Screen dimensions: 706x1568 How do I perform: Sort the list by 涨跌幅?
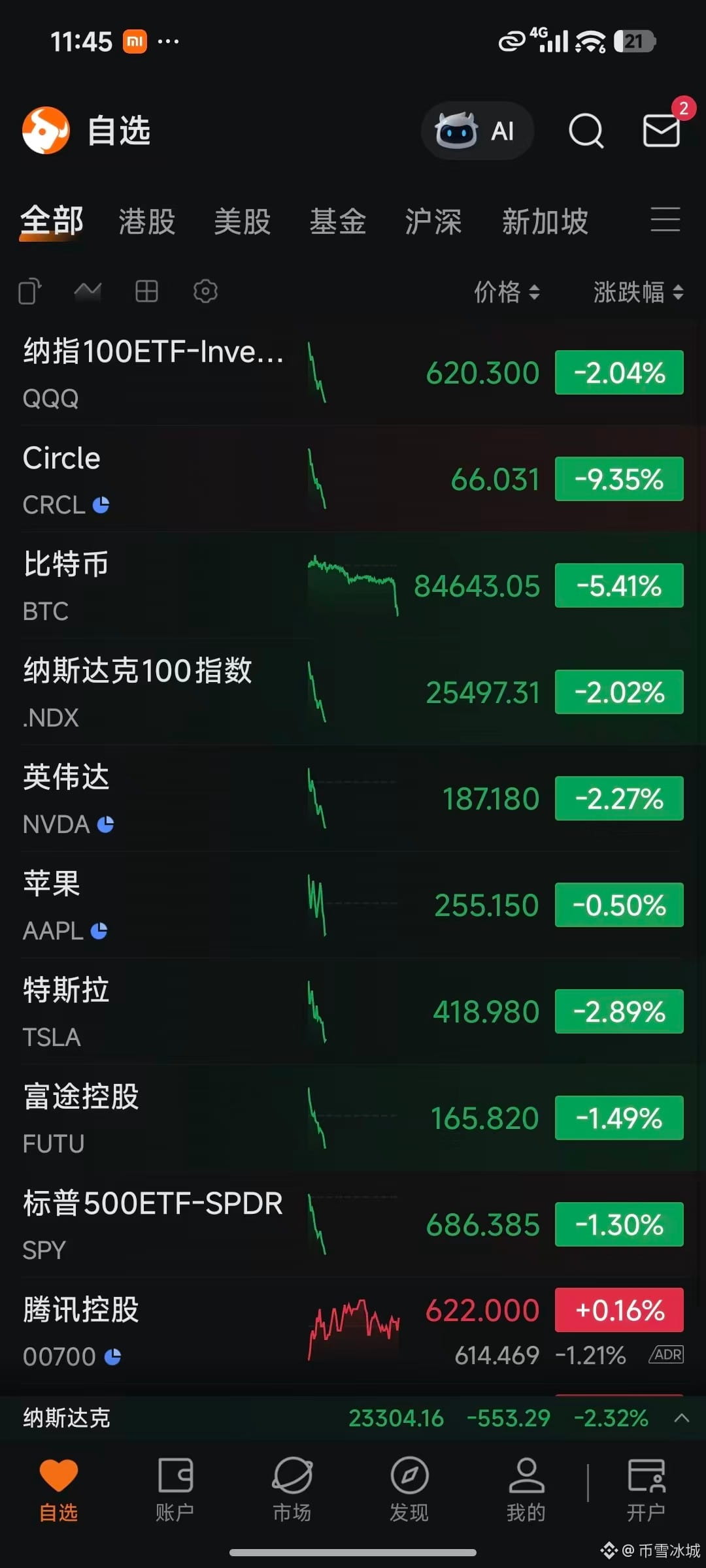coord(639,291)
